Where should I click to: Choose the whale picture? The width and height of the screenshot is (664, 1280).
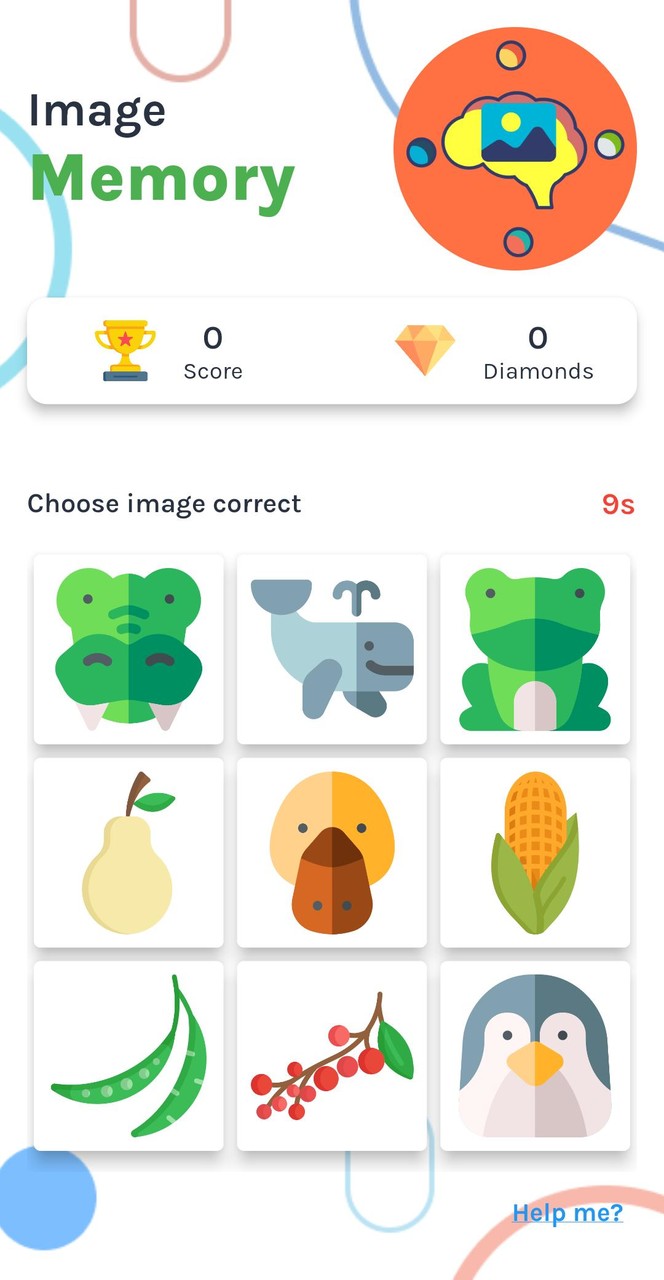coord(332,649)
